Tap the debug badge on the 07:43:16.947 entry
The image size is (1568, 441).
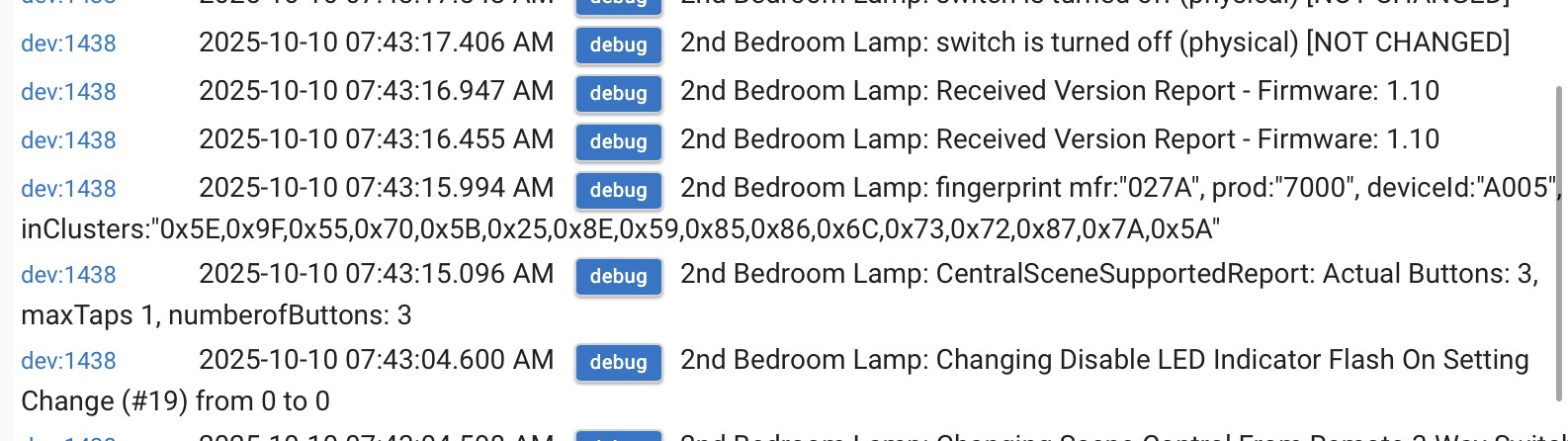[618, 93]
